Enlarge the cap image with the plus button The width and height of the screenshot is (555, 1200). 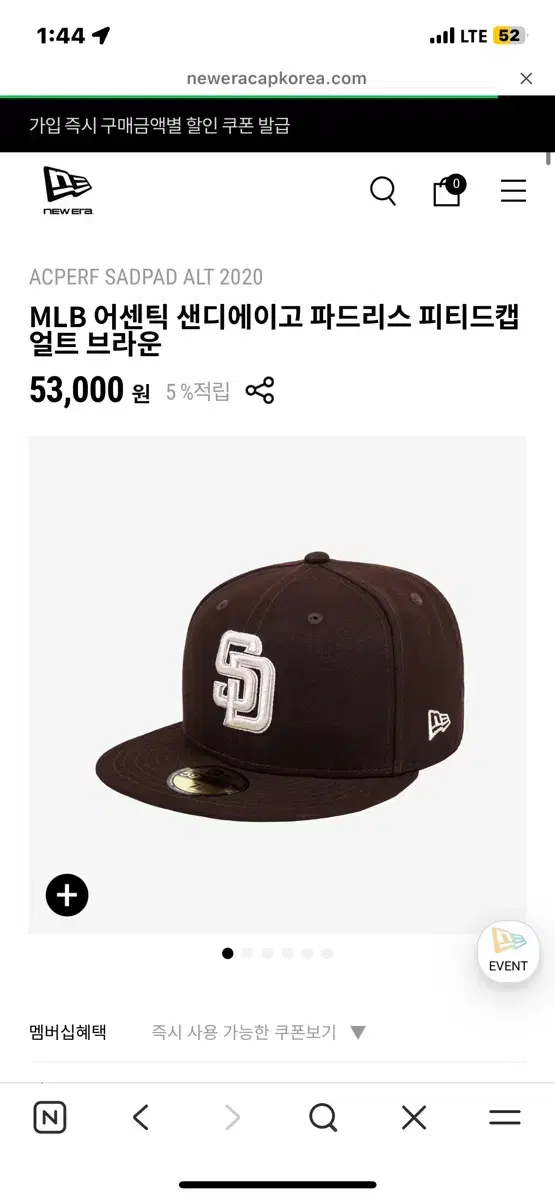tap(67, 895)
